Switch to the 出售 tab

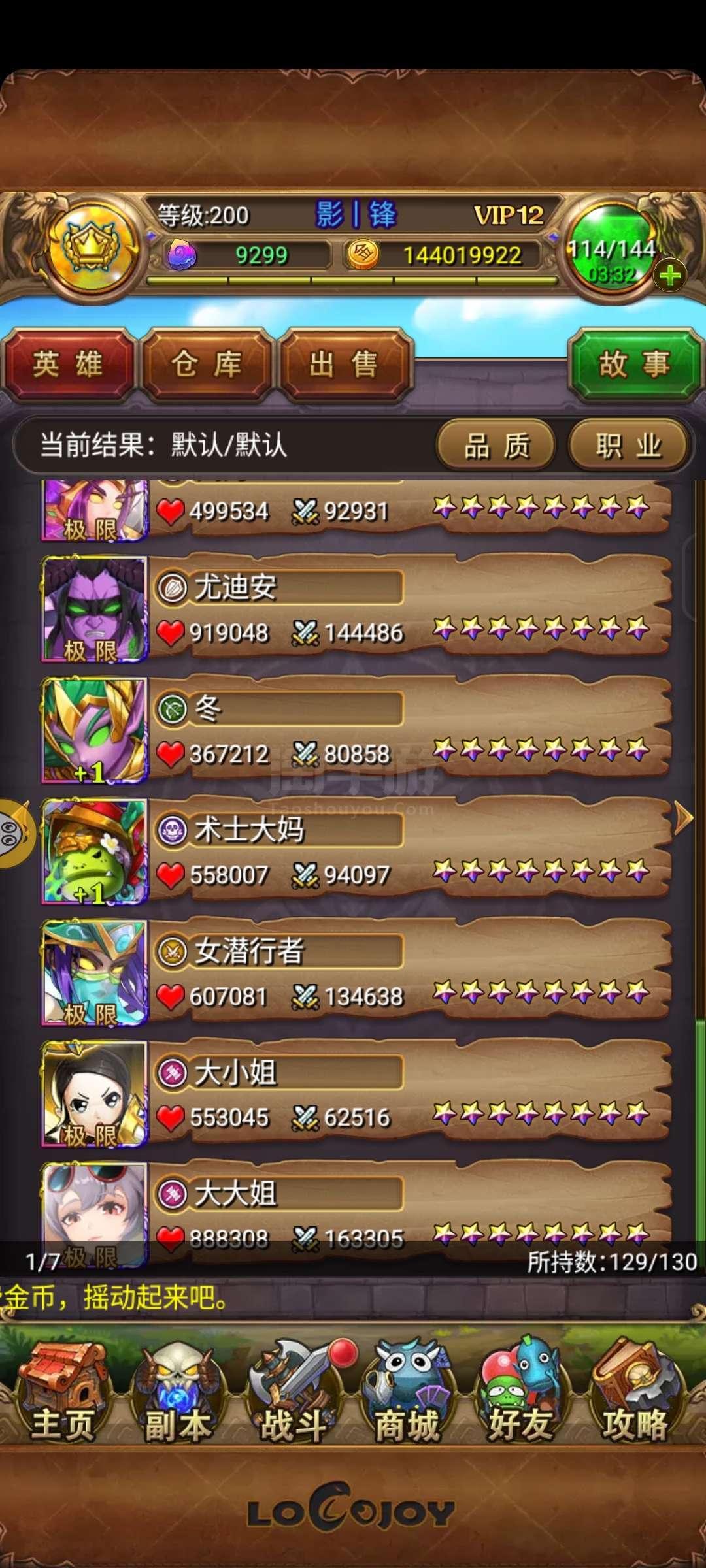click(x=345, y=364)
